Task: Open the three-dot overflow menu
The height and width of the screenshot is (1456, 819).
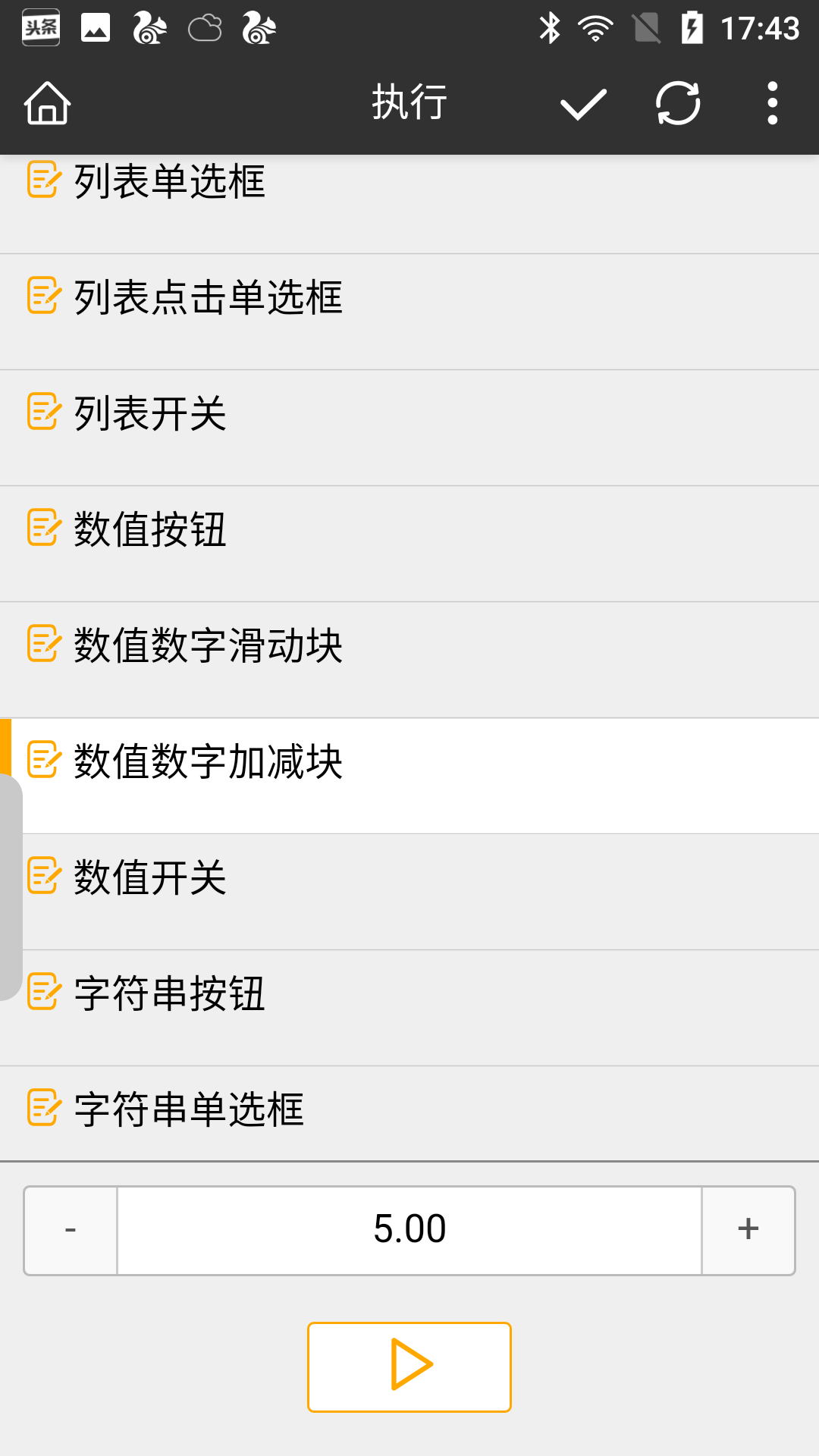Action: [x=772, y=103]
